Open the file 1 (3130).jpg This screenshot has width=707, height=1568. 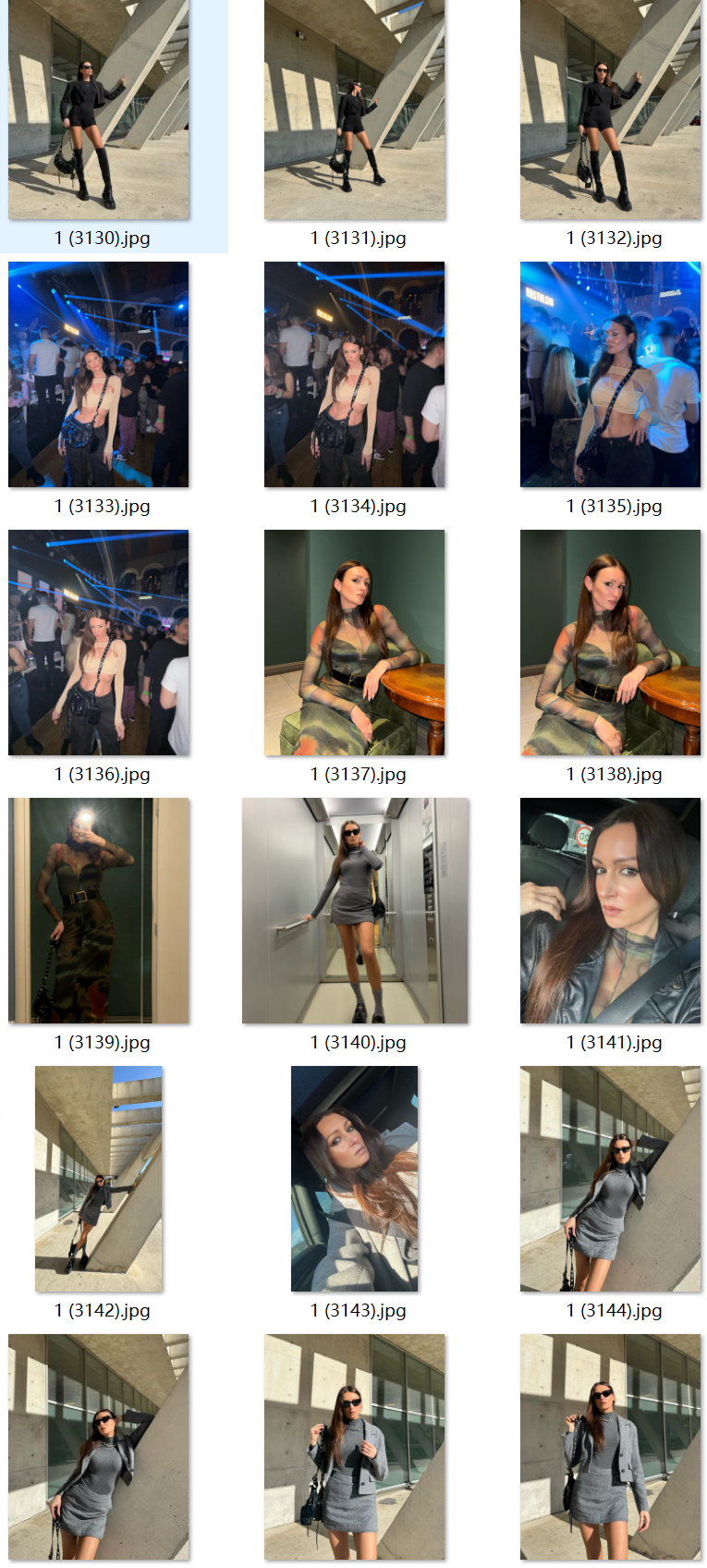pos(99,109)
